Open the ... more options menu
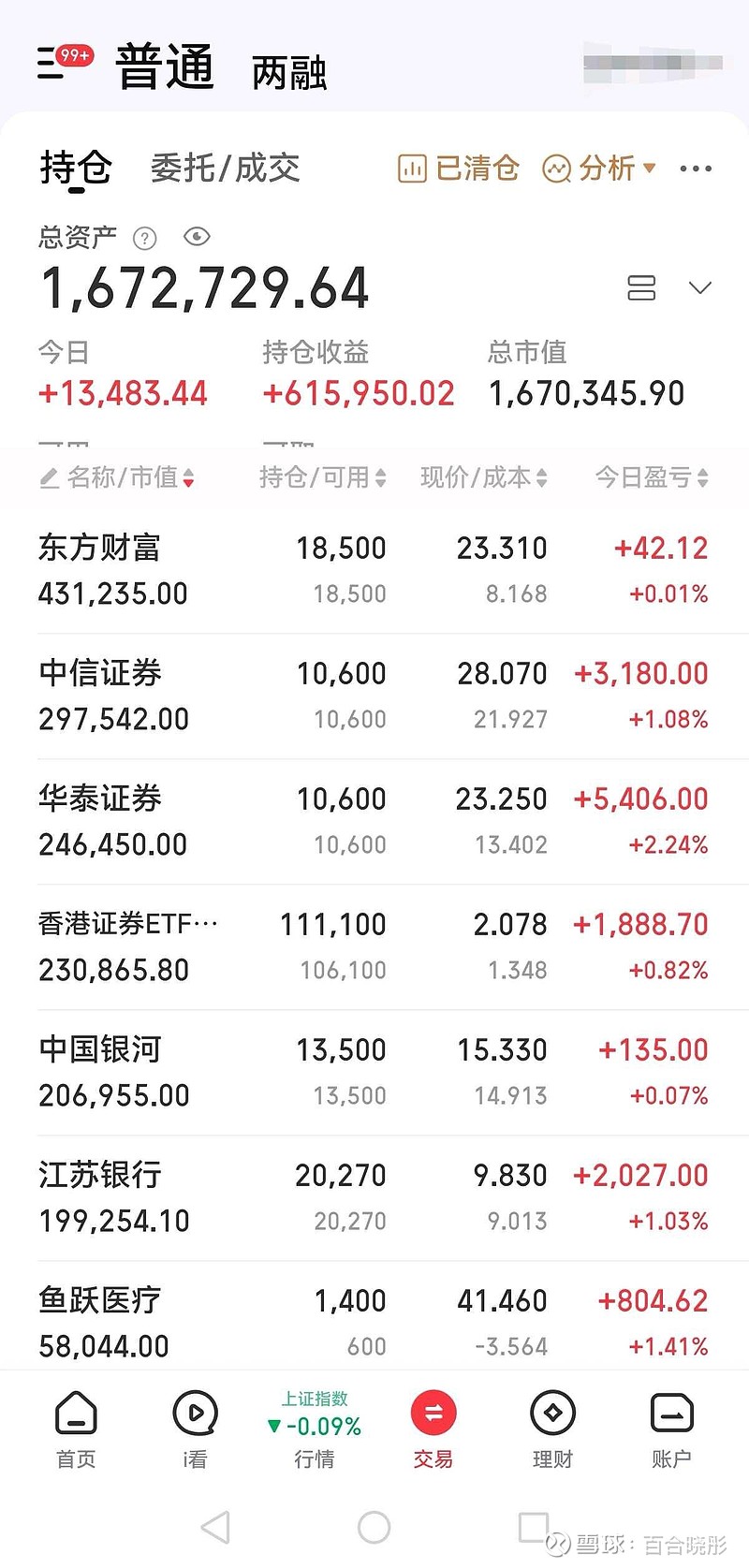Image resolution: width=749 pixels, height=1568 pixels. pos(696,169)
